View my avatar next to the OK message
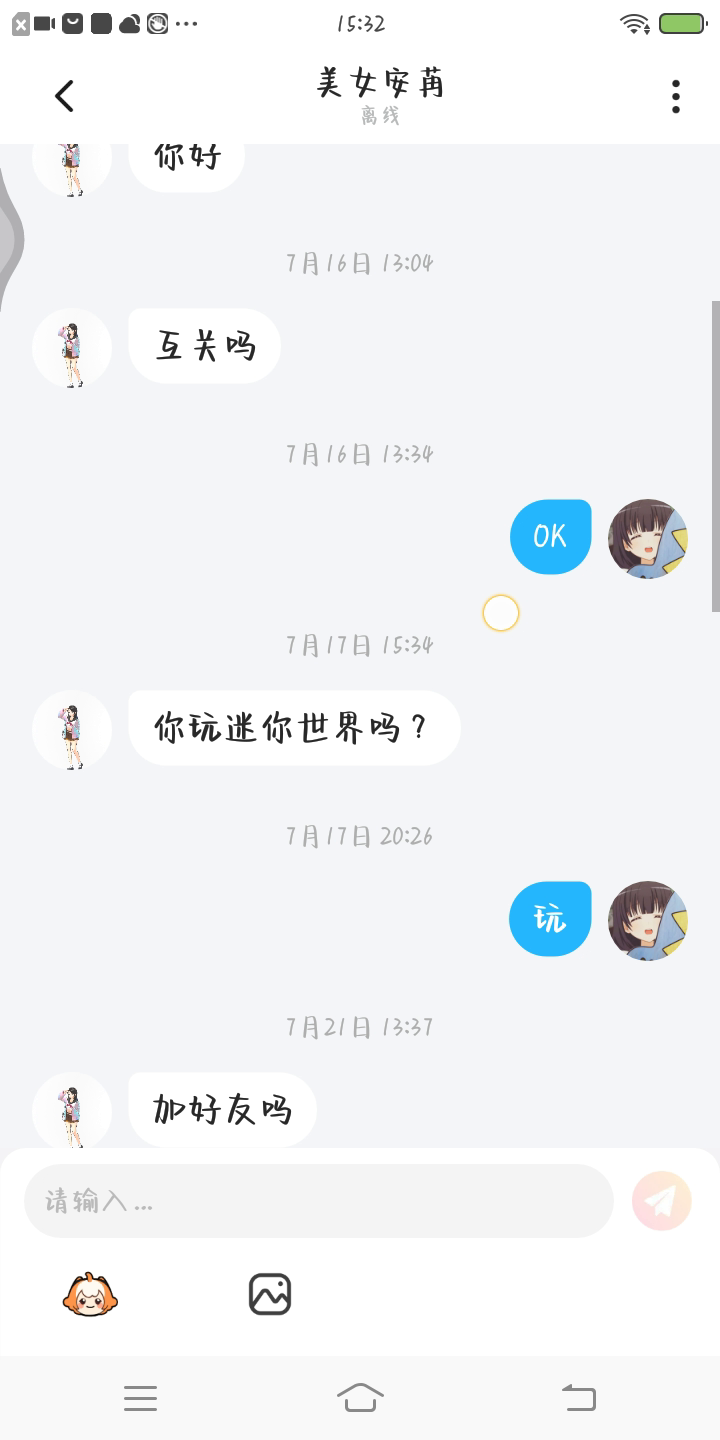The height and width of the screenshot is (1440, 720). click(648, 538)
